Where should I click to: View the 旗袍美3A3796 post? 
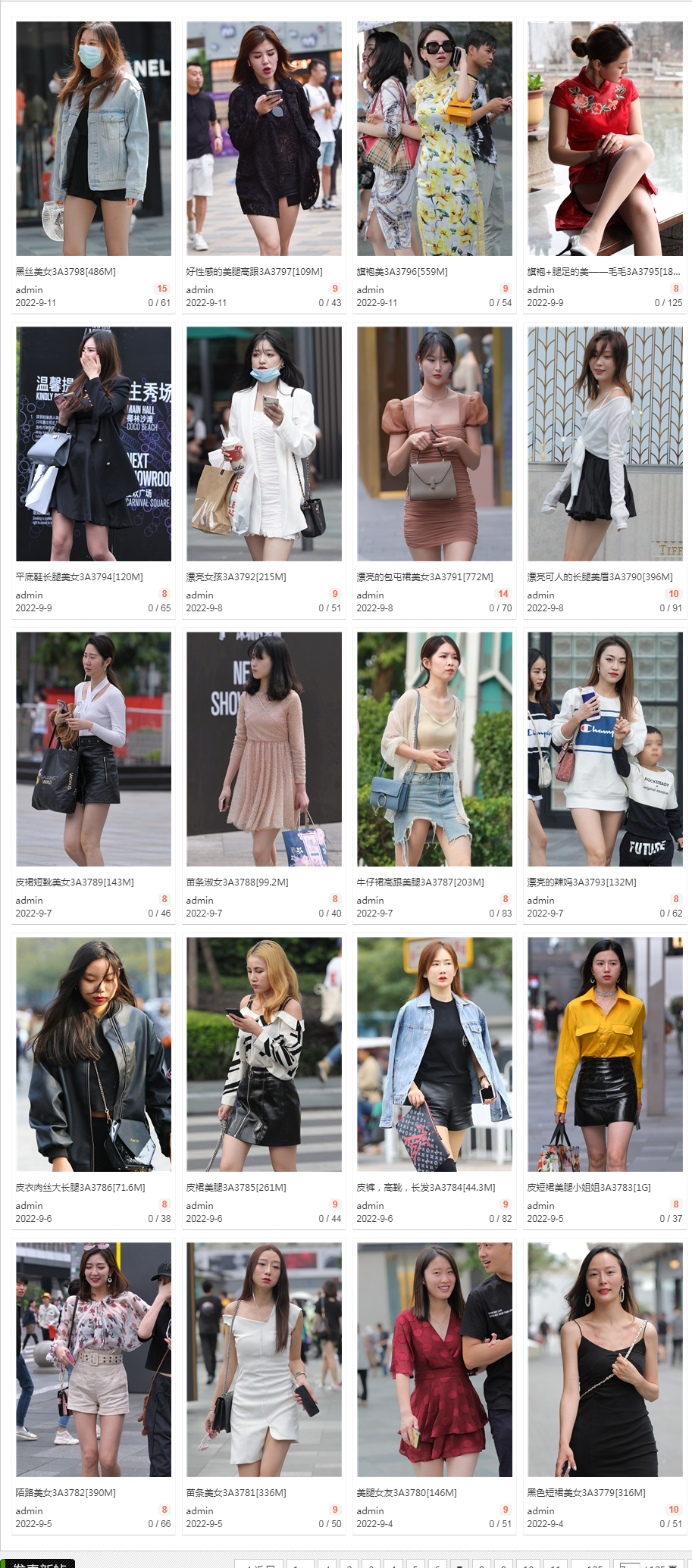(434, 139)
